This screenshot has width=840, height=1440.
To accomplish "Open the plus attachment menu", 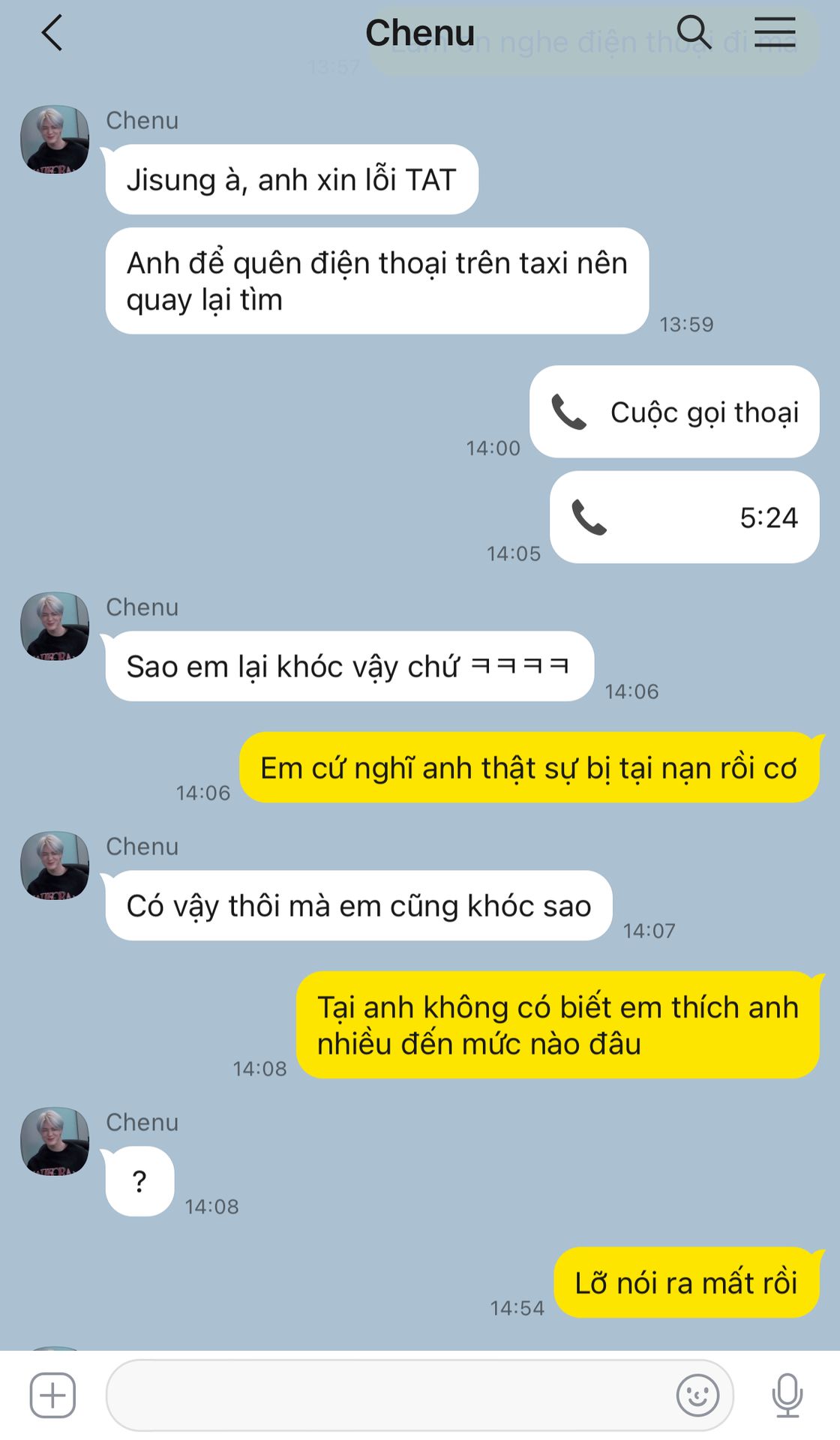I will coord(52,1396).
